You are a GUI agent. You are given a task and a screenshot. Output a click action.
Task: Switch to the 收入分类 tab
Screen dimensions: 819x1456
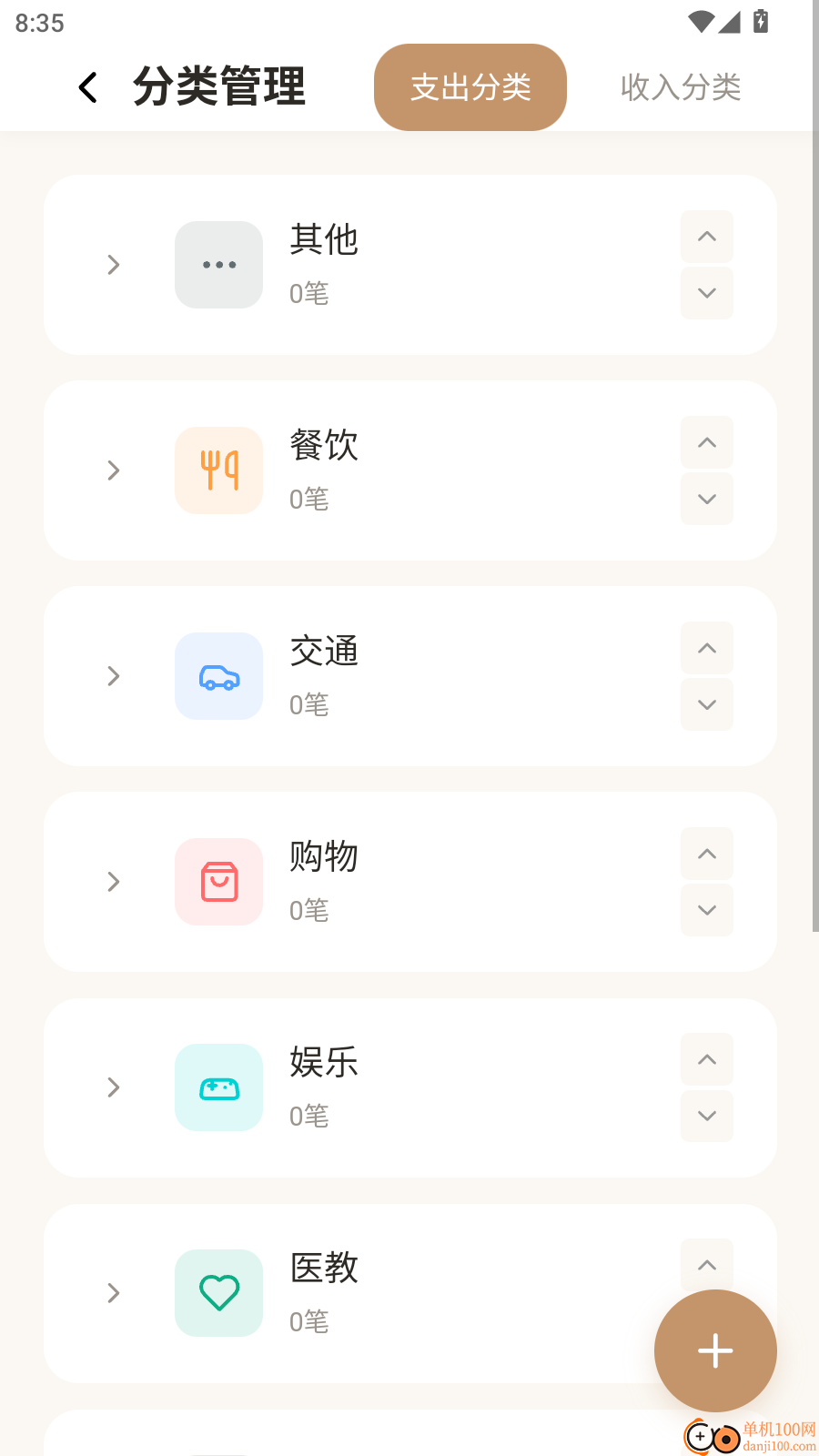[x=682, y=87]
